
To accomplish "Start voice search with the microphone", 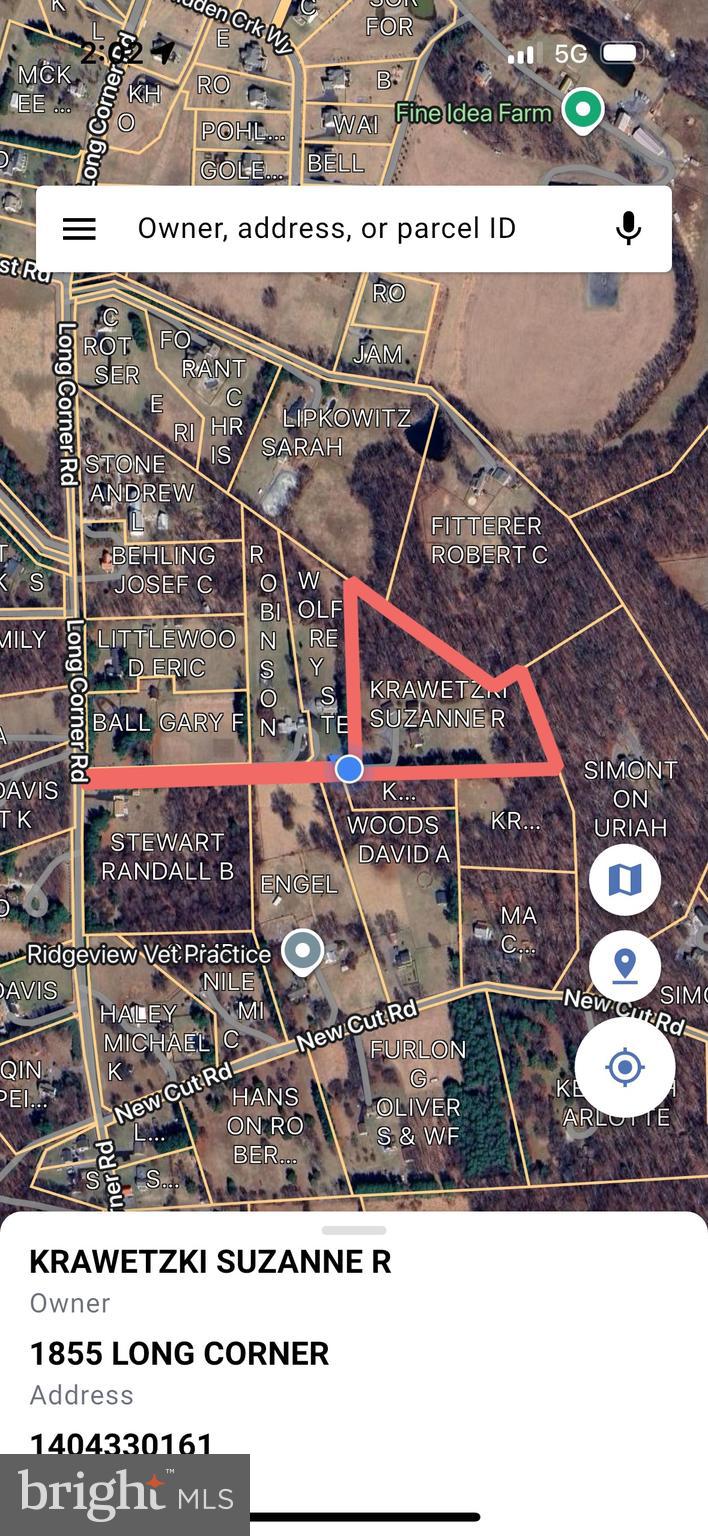I will [628, 229].
